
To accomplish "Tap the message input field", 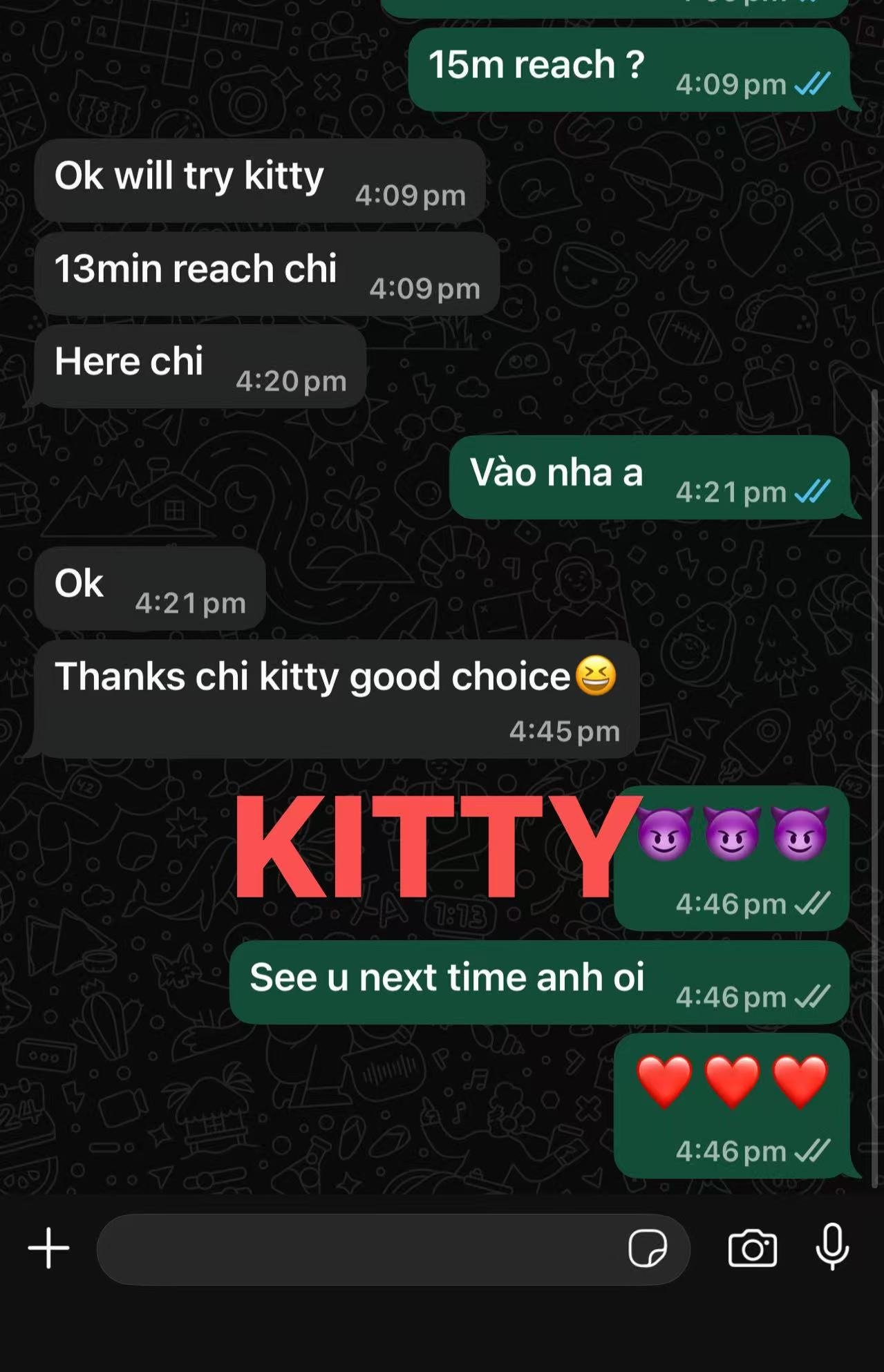I will (x=359, y=1249).
